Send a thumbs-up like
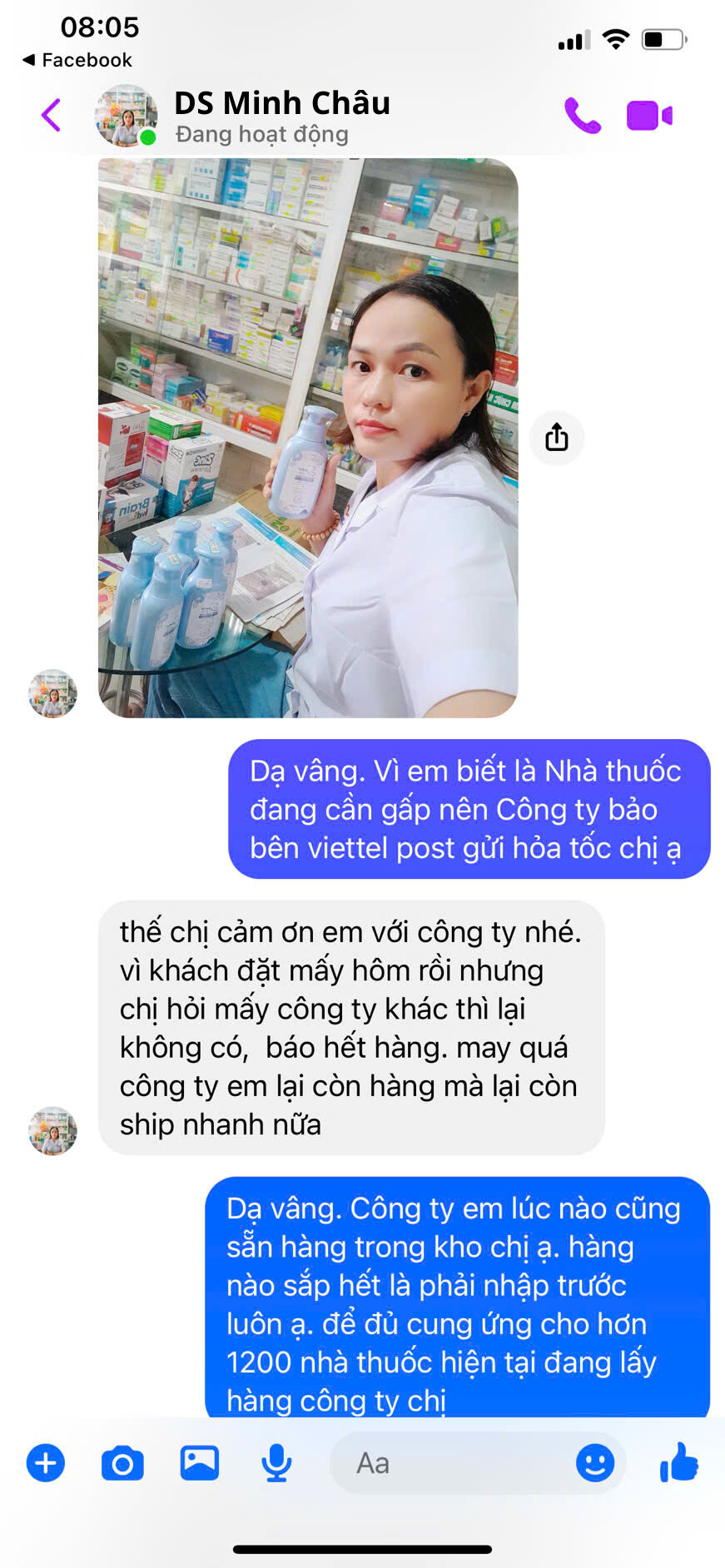This screenshot has height=1568, width=725. point(679,1462)
